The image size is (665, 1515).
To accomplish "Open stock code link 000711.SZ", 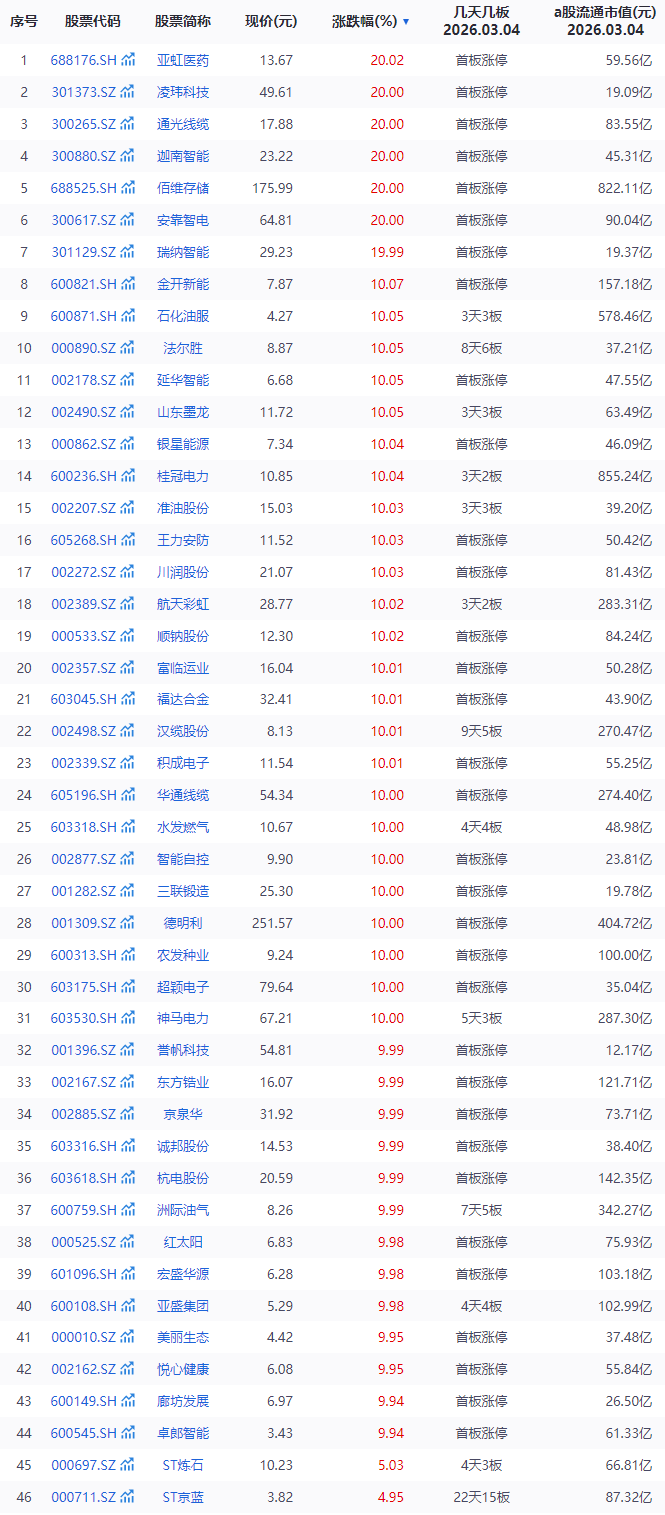I will [x=83, y=1497].
